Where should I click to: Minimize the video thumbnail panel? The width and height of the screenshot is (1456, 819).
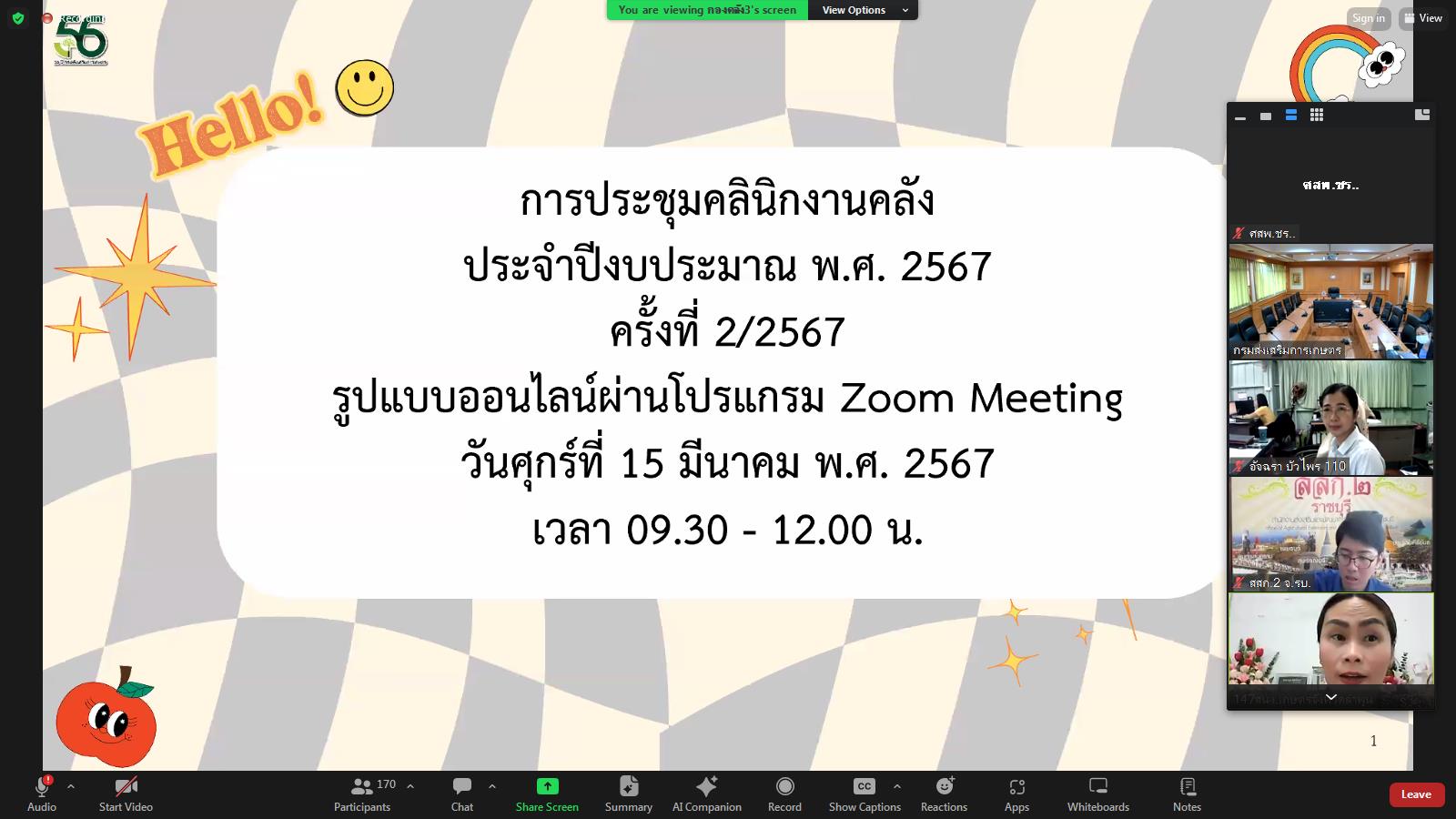pos(1240,116)
